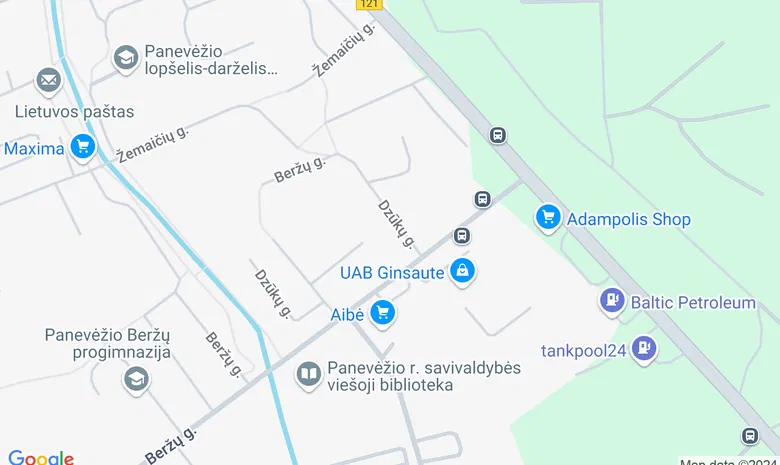Tap the Panevėžio lopšelis-darželis school marker
This screenshot has width=780, height=465.
tap(125, 58)
